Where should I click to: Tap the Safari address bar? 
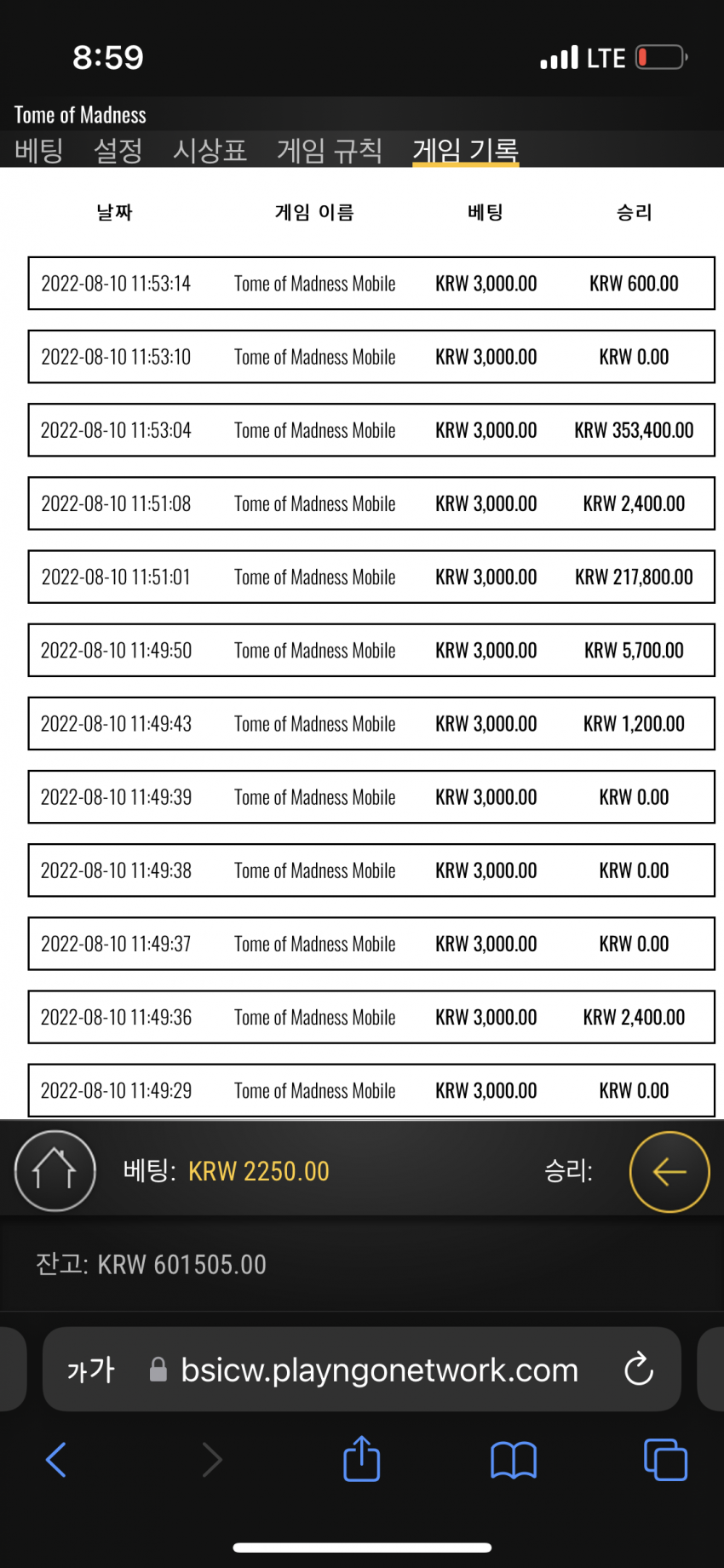tap(362, 1370)
